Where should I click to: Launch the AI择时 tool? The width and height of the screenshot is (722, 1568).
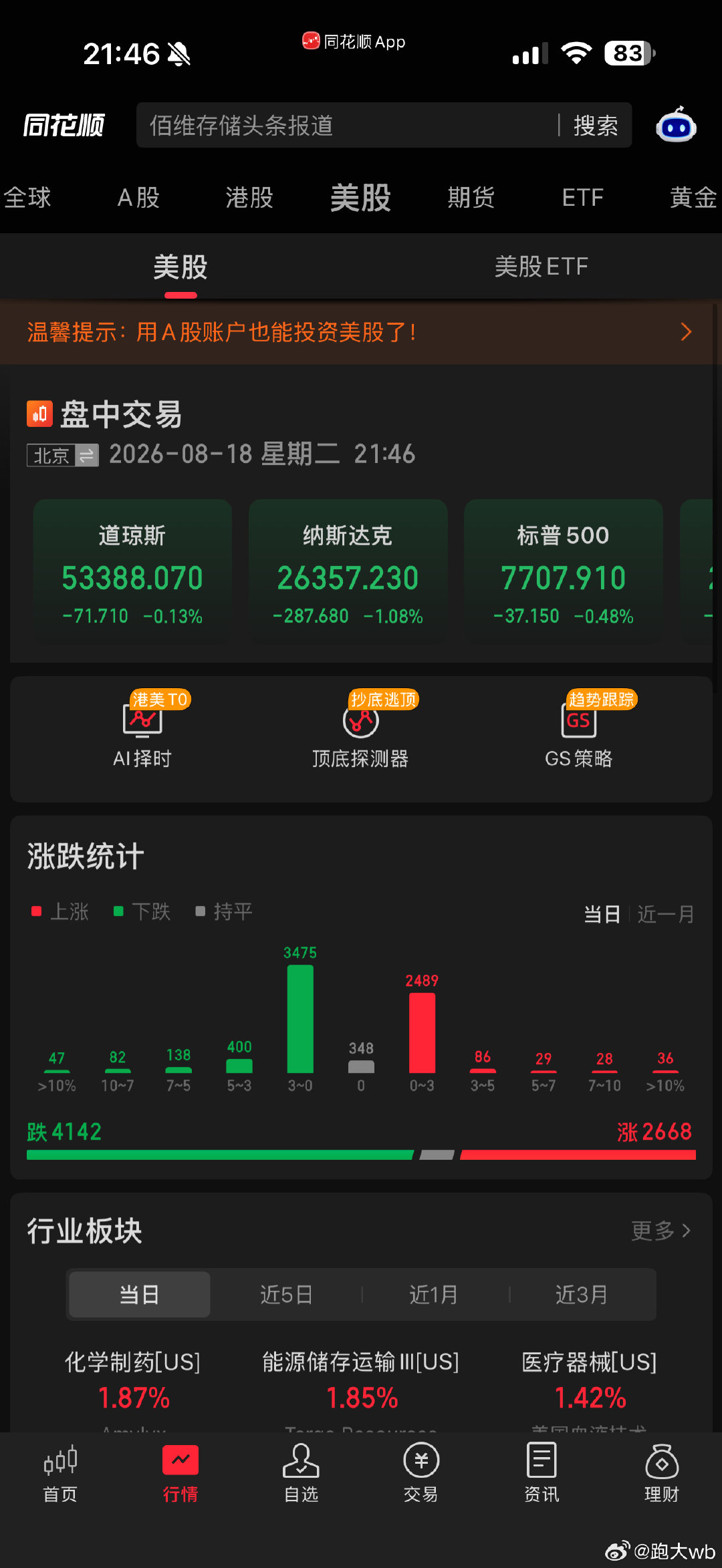(143, 731)
